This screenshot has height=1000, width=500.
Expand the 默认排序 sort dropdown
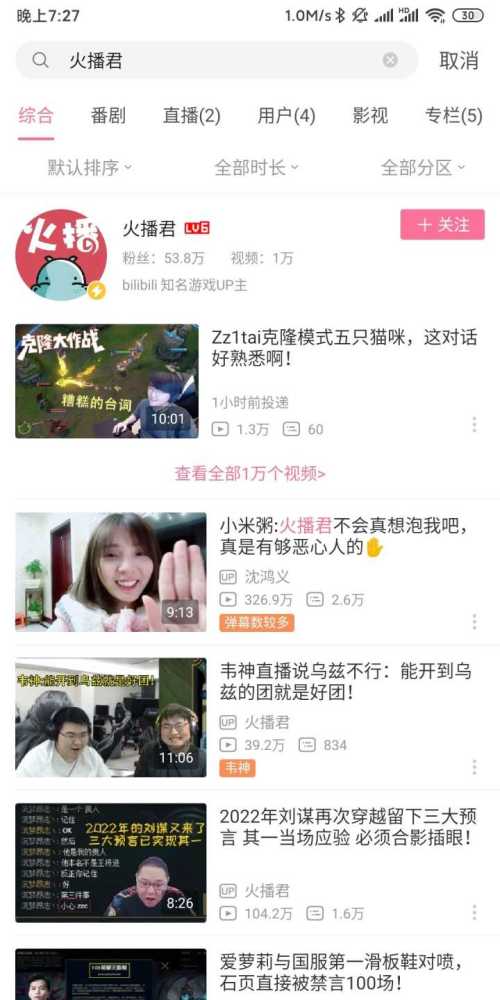tap(89, 168)
